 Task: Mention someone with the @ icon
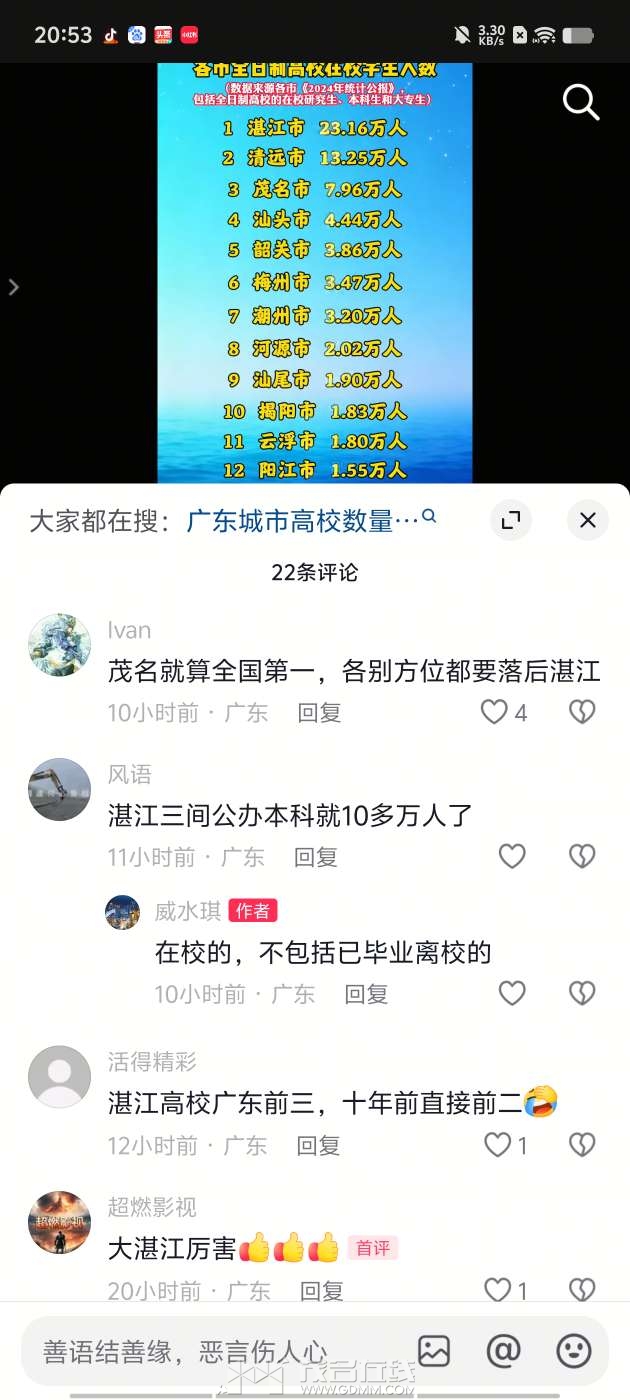(x=503, y=1351)
